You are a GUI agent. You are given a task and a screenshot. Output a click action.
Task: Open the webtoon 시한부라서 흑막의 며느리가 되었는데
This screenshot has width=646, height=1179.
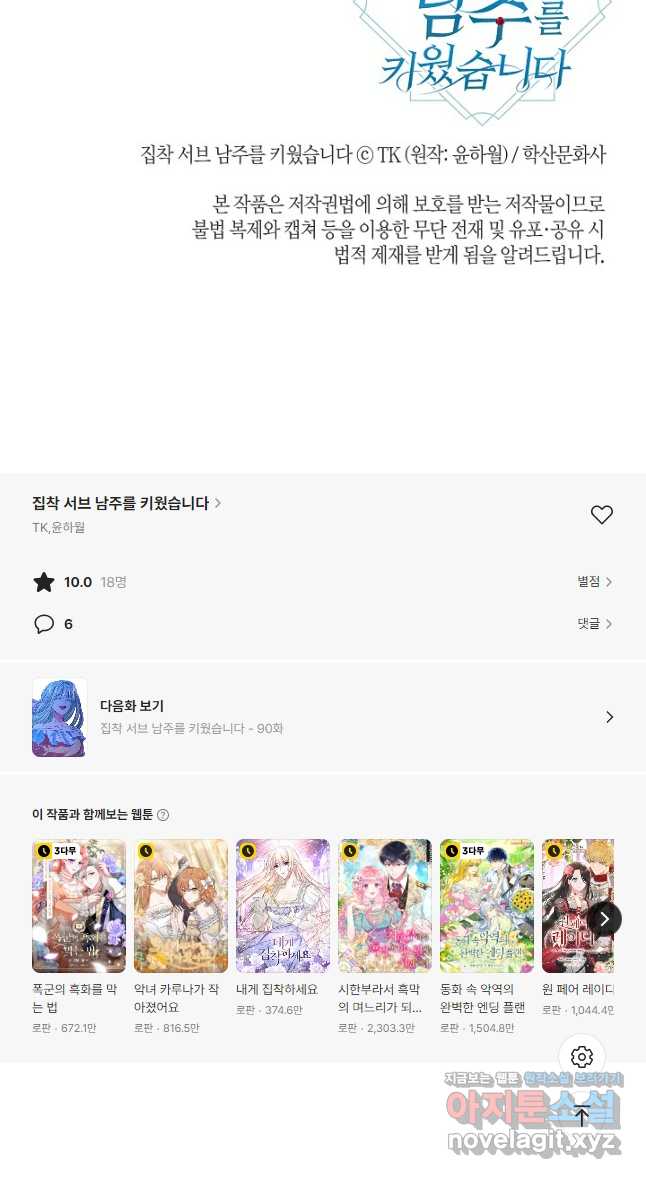click(385, 906)
